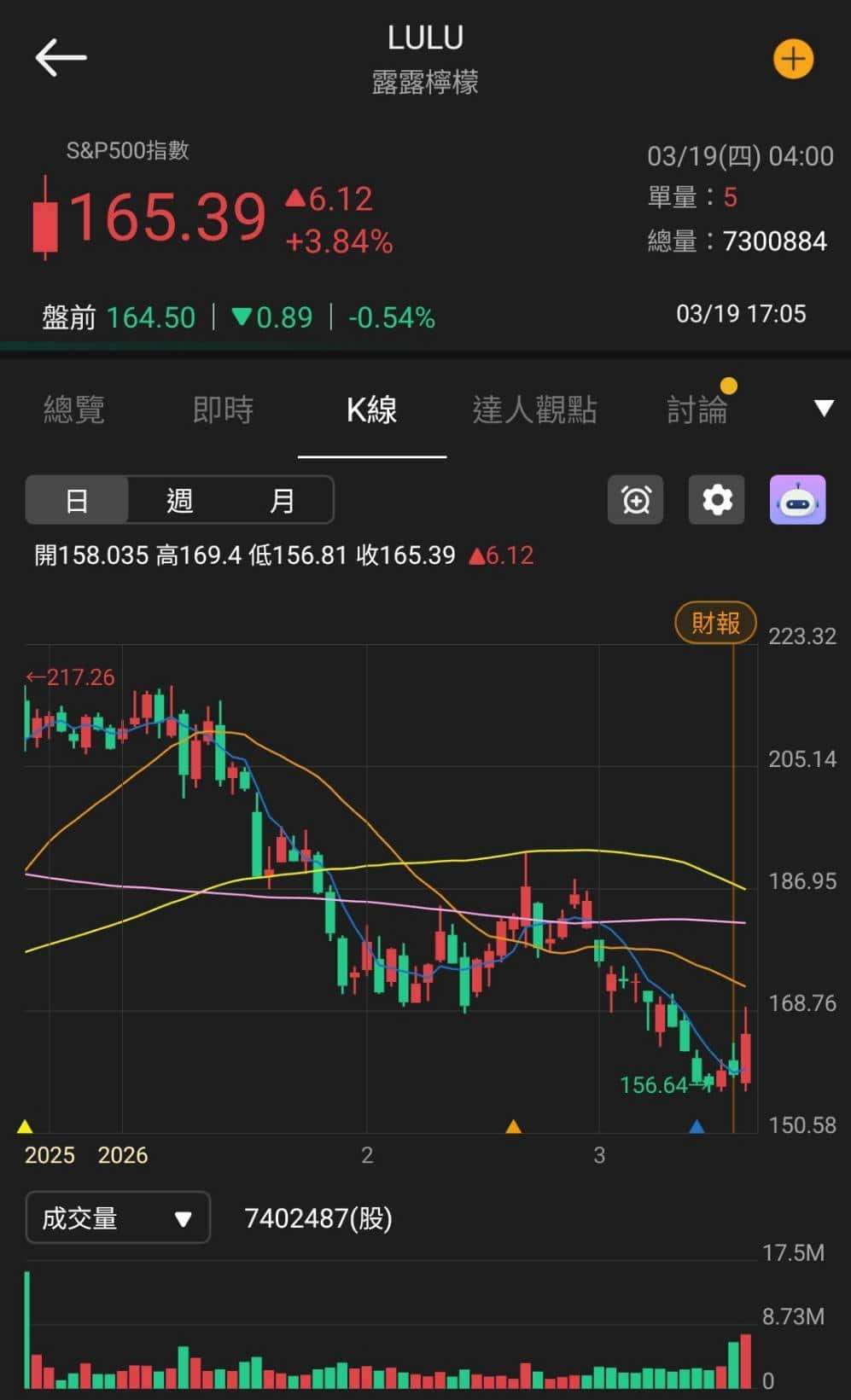Viewport: 851px width, 1400px height.
Task: Open the 討論 tab
Action: (697, 410)
